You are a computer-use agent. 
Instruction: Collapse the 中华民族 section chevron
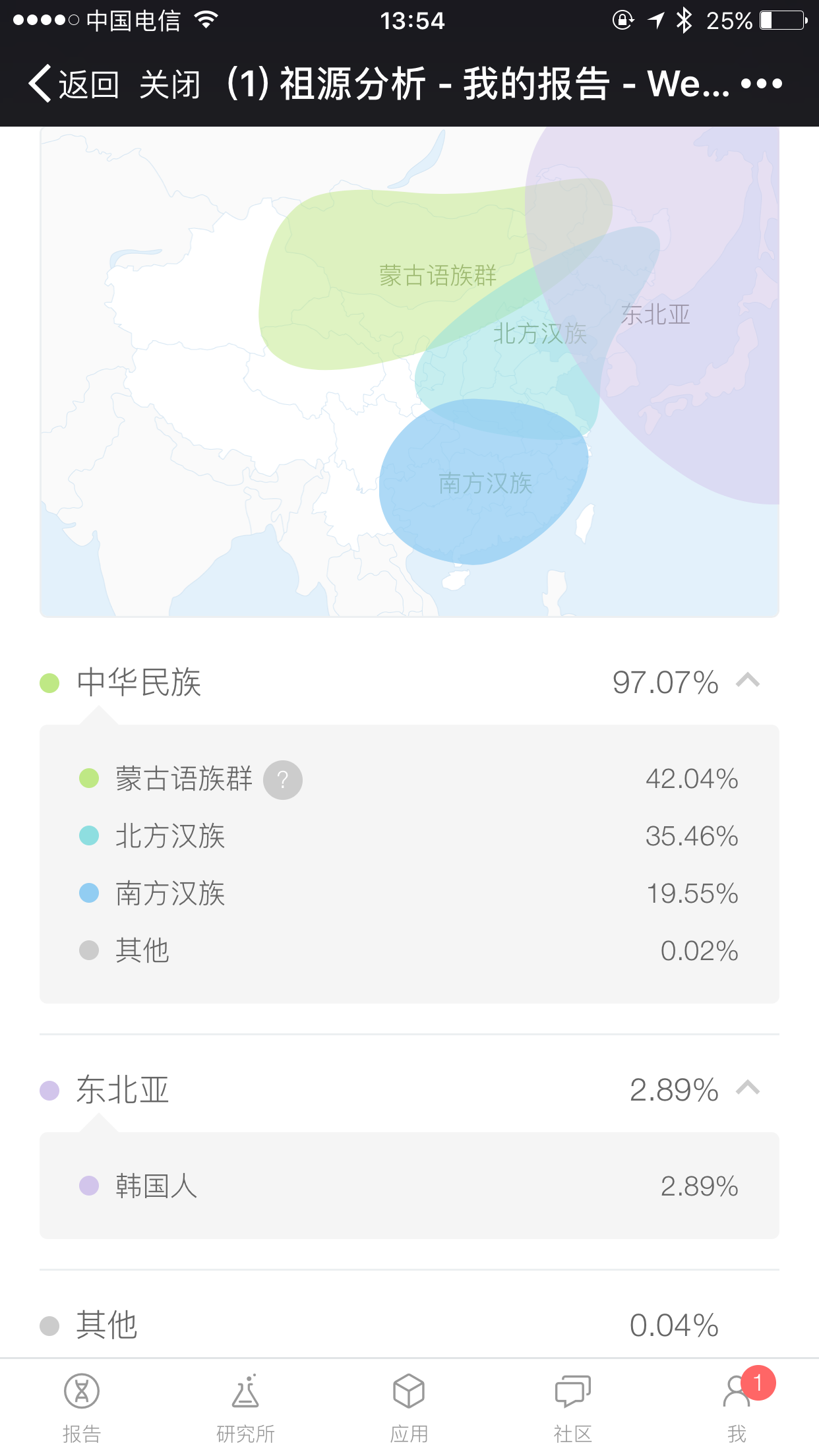[x=748, y=681]
